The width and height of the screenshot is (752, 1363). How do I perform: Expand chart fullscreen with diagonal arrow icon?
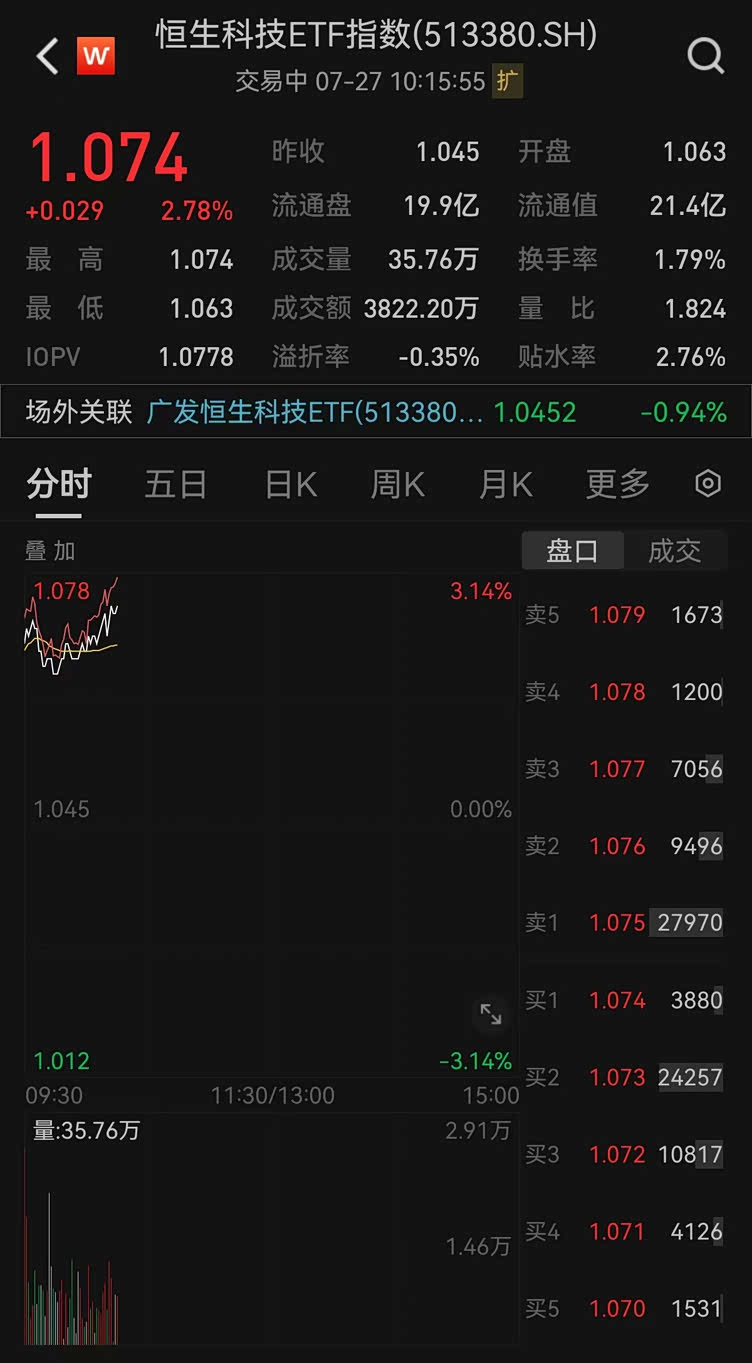tap(489, 1014)
